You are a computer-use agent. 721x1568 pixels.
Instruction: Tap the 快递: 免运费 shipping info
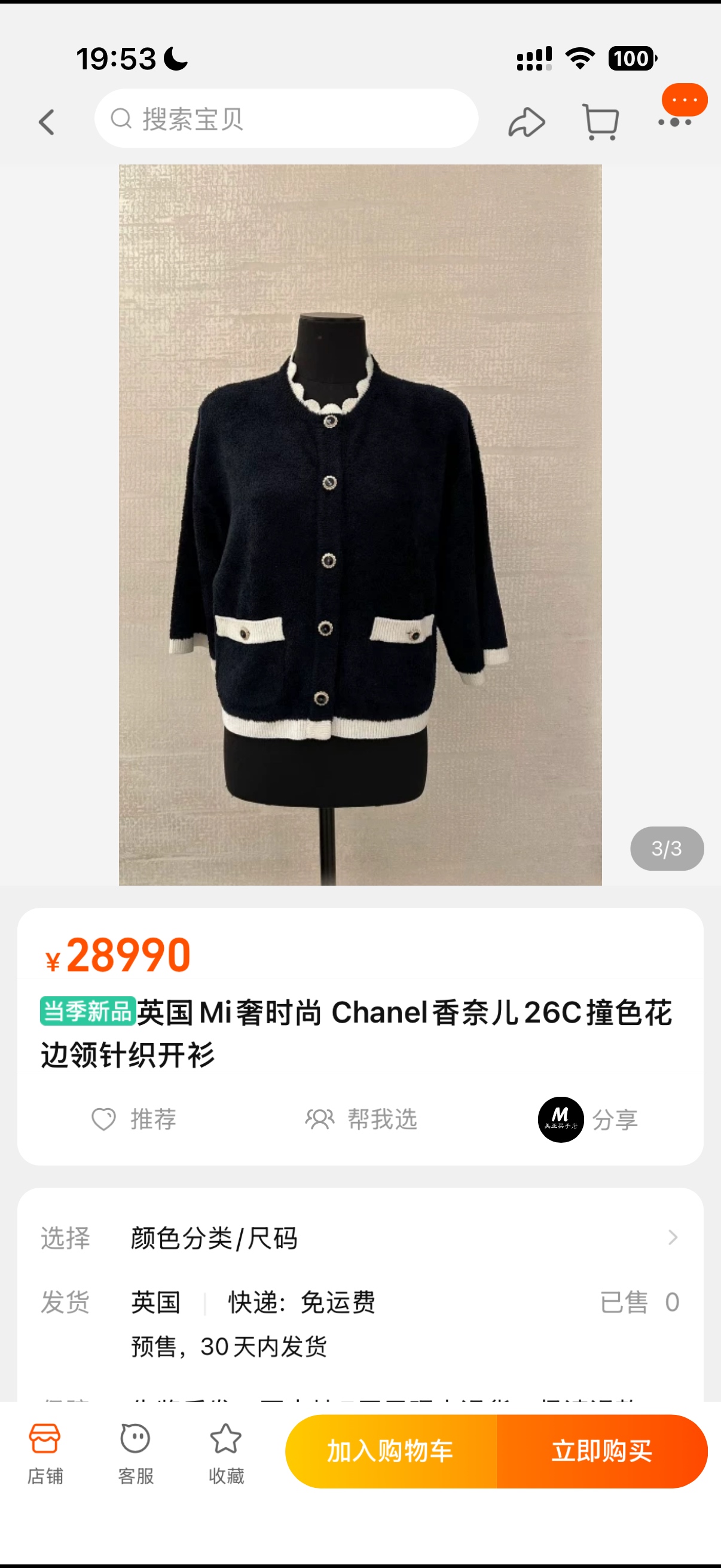tap(303, 1301)
